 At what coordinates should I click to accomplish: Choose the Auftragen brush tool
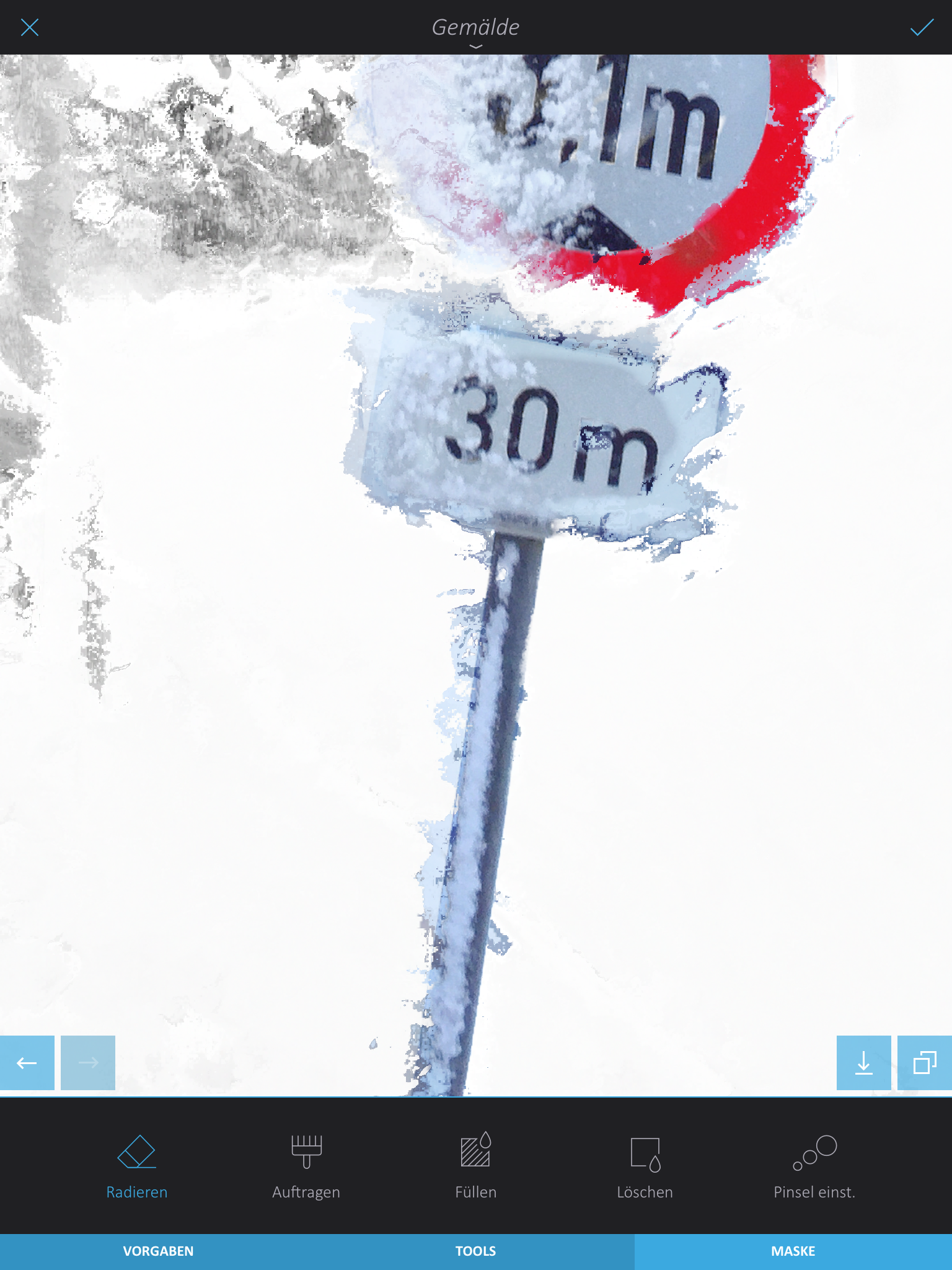[x=306, y=1166]
